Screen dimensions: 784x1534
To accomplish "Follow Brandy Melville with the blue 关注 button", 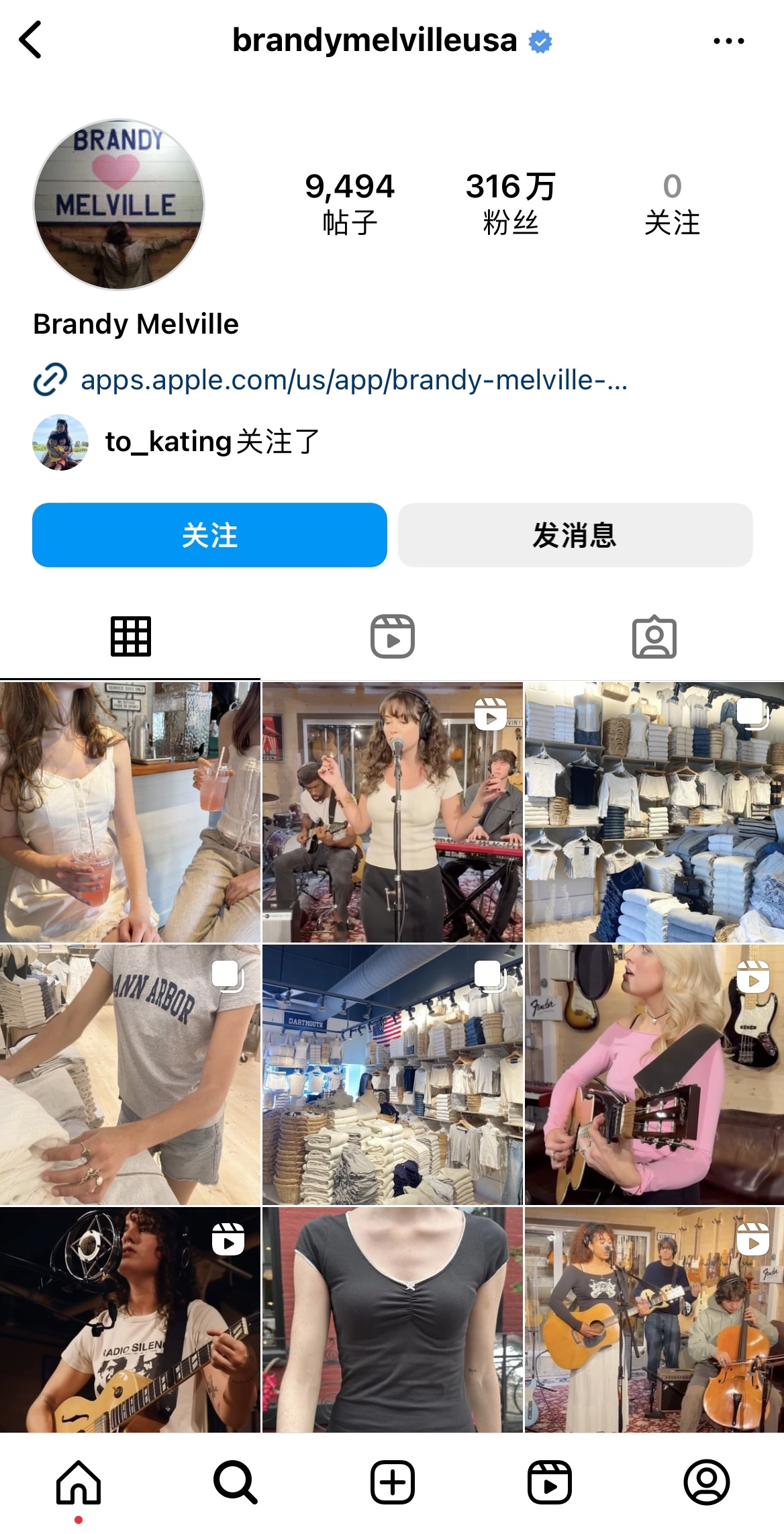I will point(209,535).
